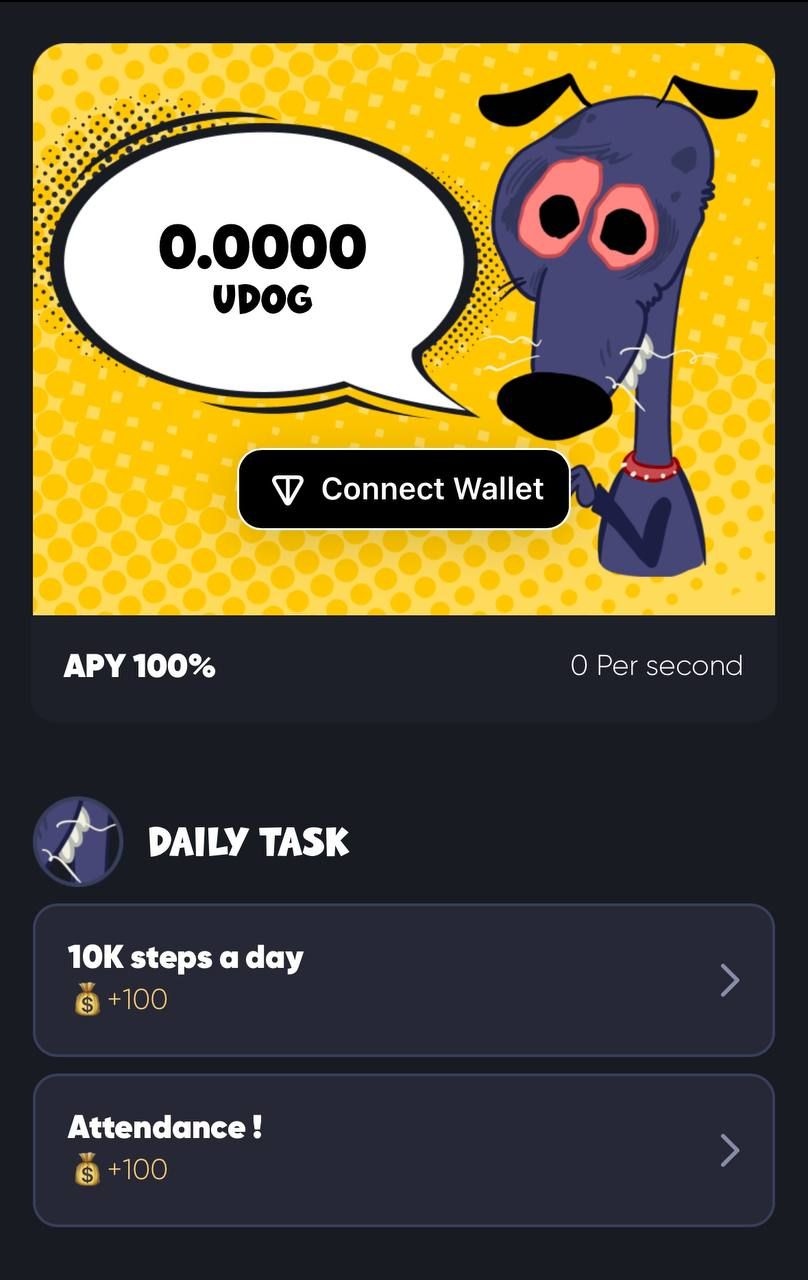Click the DAILY TASK heading
Image resolution: width=808 pixels, height=1280 pixels.
point(248,841)
